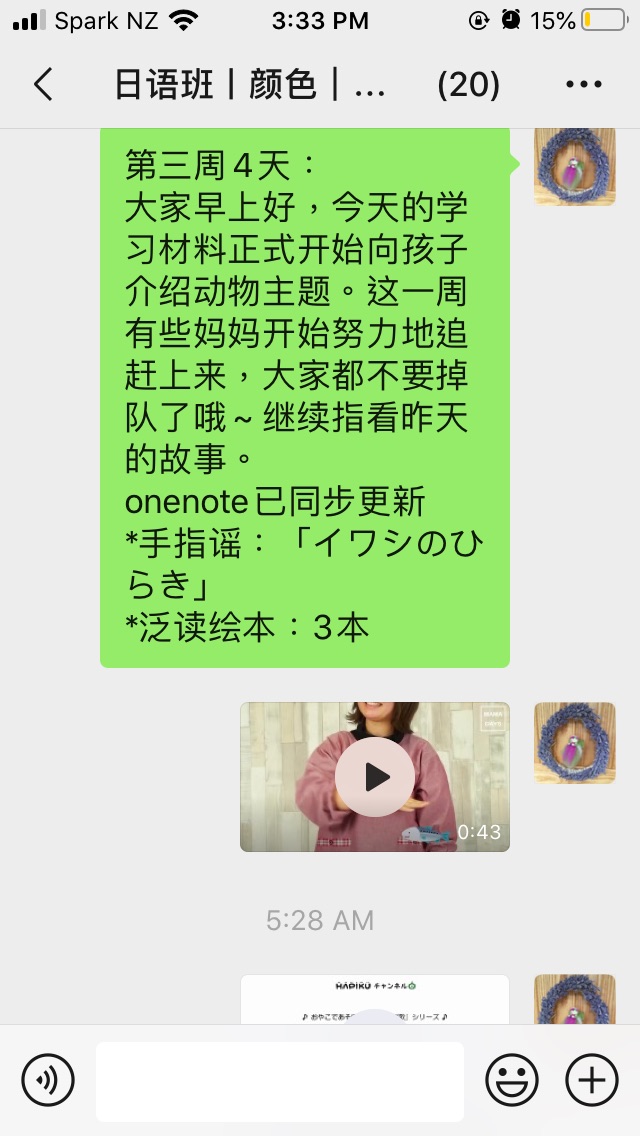Tap the message text field
The width and height of the screenshot is (640, 1136).
point(280,1081)
